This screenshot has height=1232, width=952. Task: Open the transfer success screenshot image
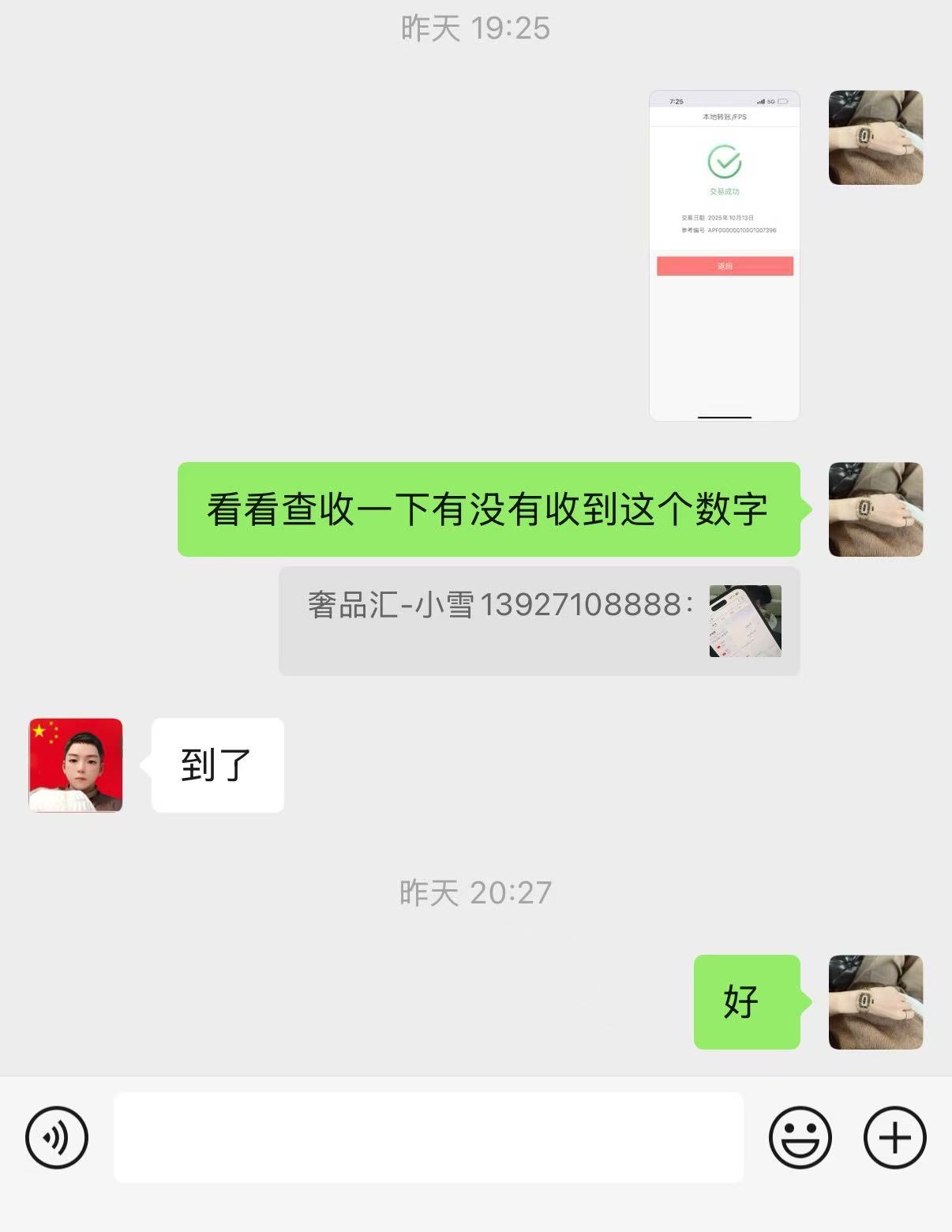724,255
